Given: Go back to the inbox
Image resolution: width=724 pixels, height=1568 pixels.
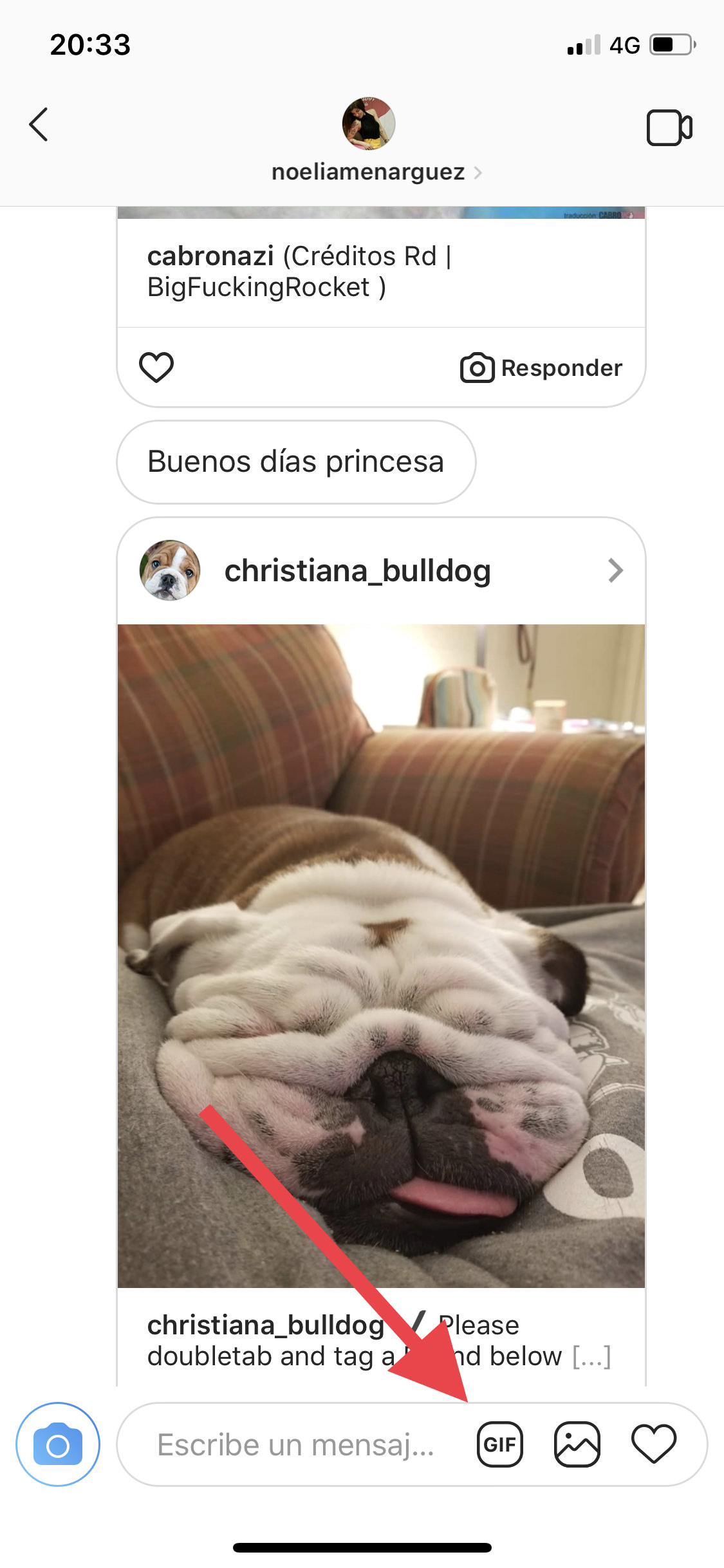Looking at the screenshot, I should point(39,124).
